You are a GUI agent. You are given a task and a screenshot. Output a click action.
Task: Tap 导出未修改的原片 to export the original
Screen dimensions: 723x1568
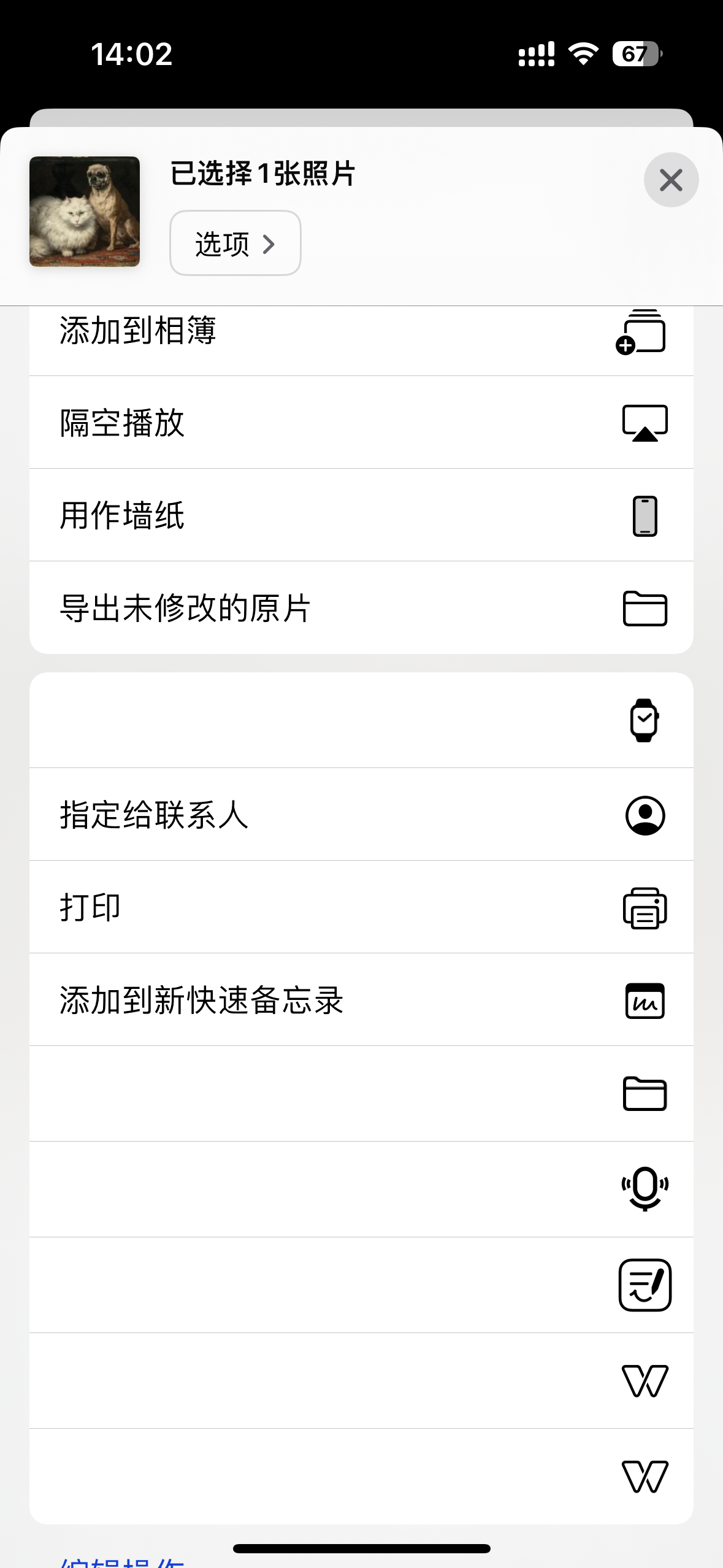(x=361, y=608)
